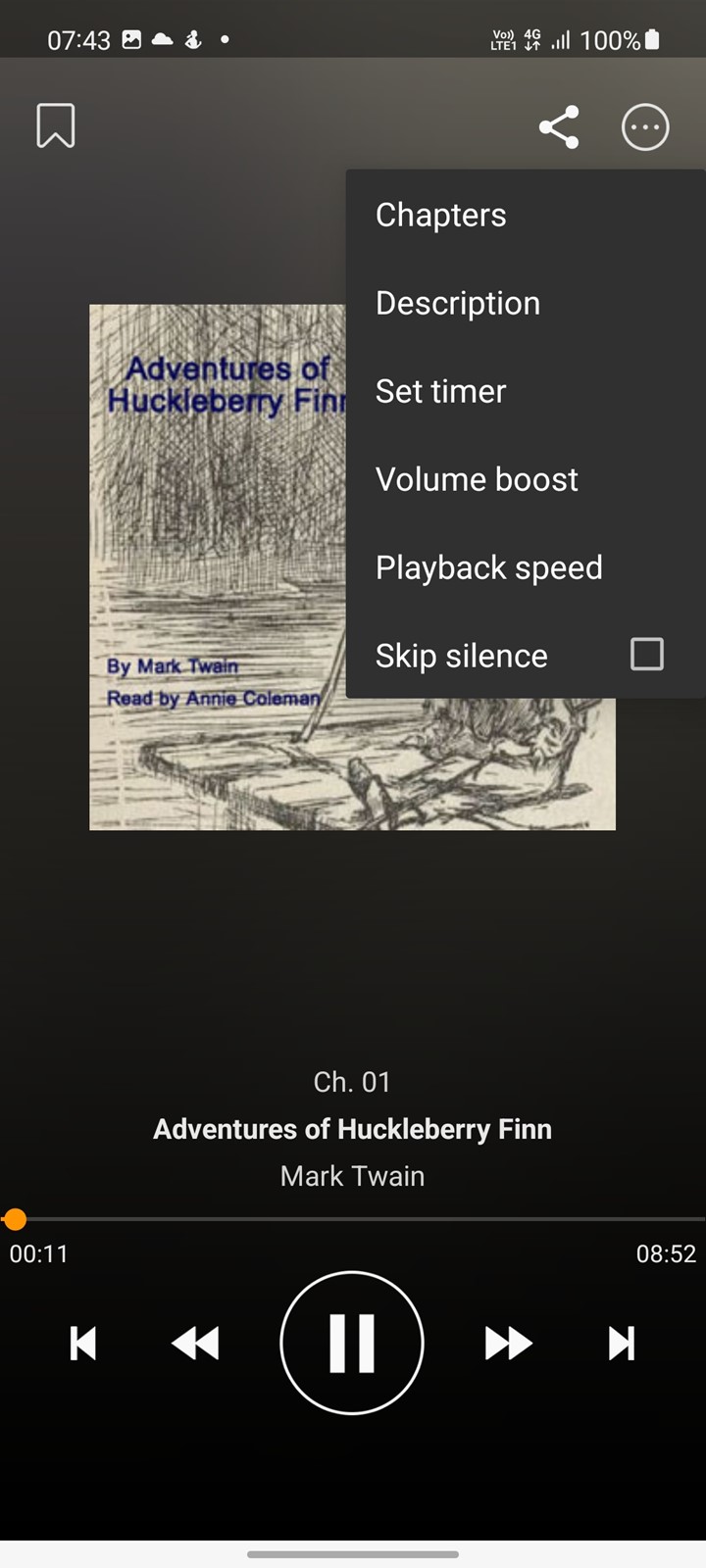This screenshot has height=1568, width=706.
Task: Tap the orange playback progress bar
Action: coord(353,1219)
